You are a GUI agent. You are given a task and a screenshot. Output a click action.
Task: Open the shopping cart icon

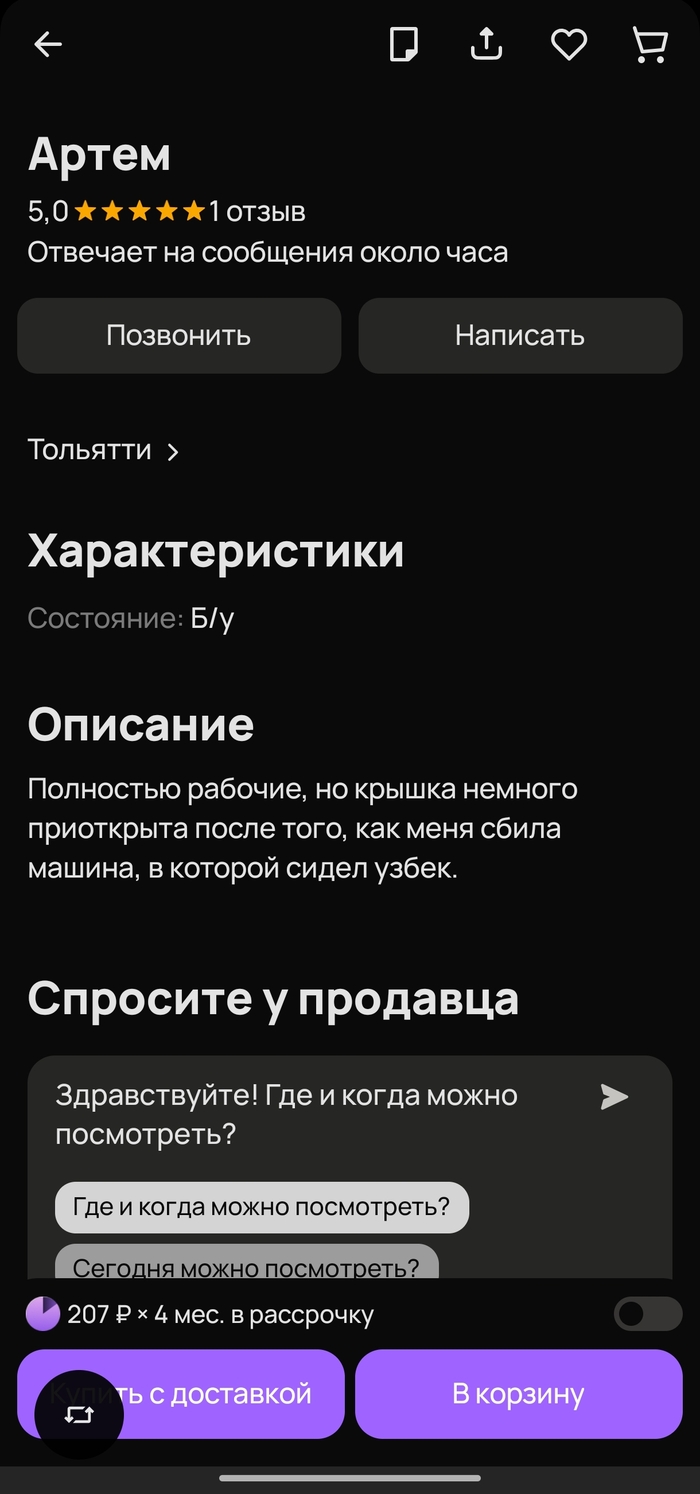coord(650,44)
